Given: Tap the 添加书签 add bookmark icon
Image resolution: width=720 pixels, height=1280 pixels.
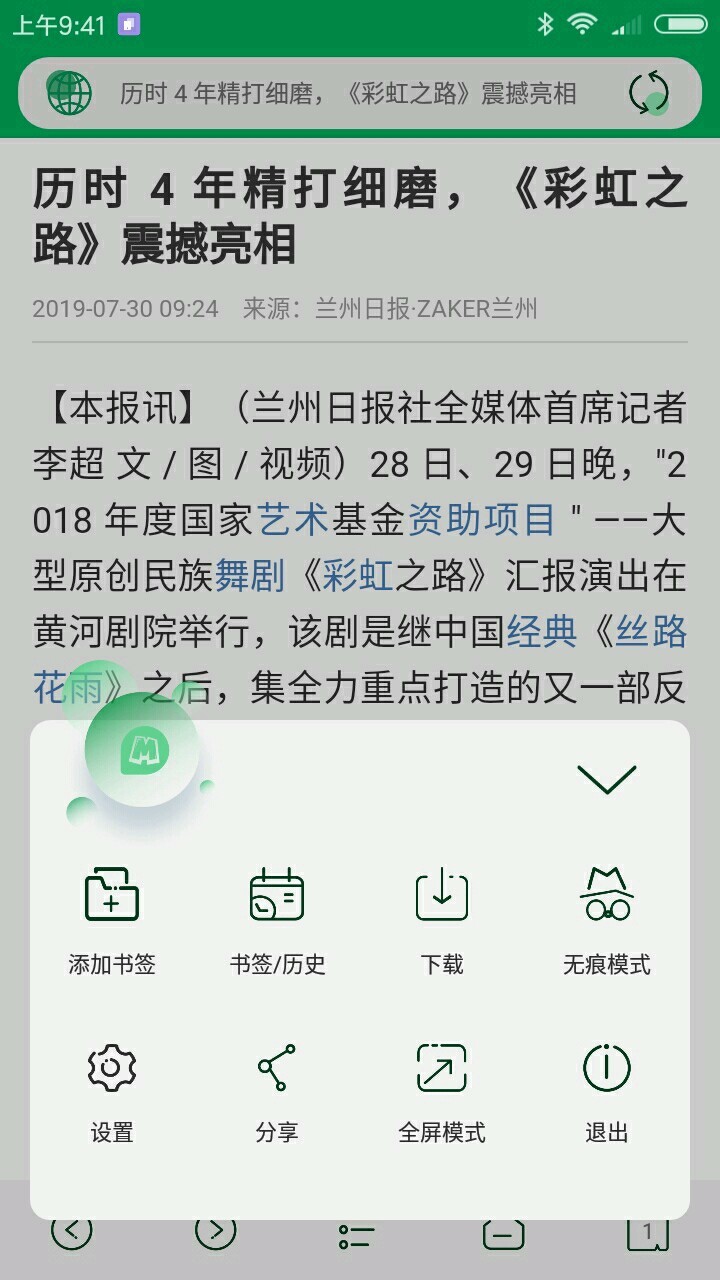Looking at the screenshot, I should (111, 897).
